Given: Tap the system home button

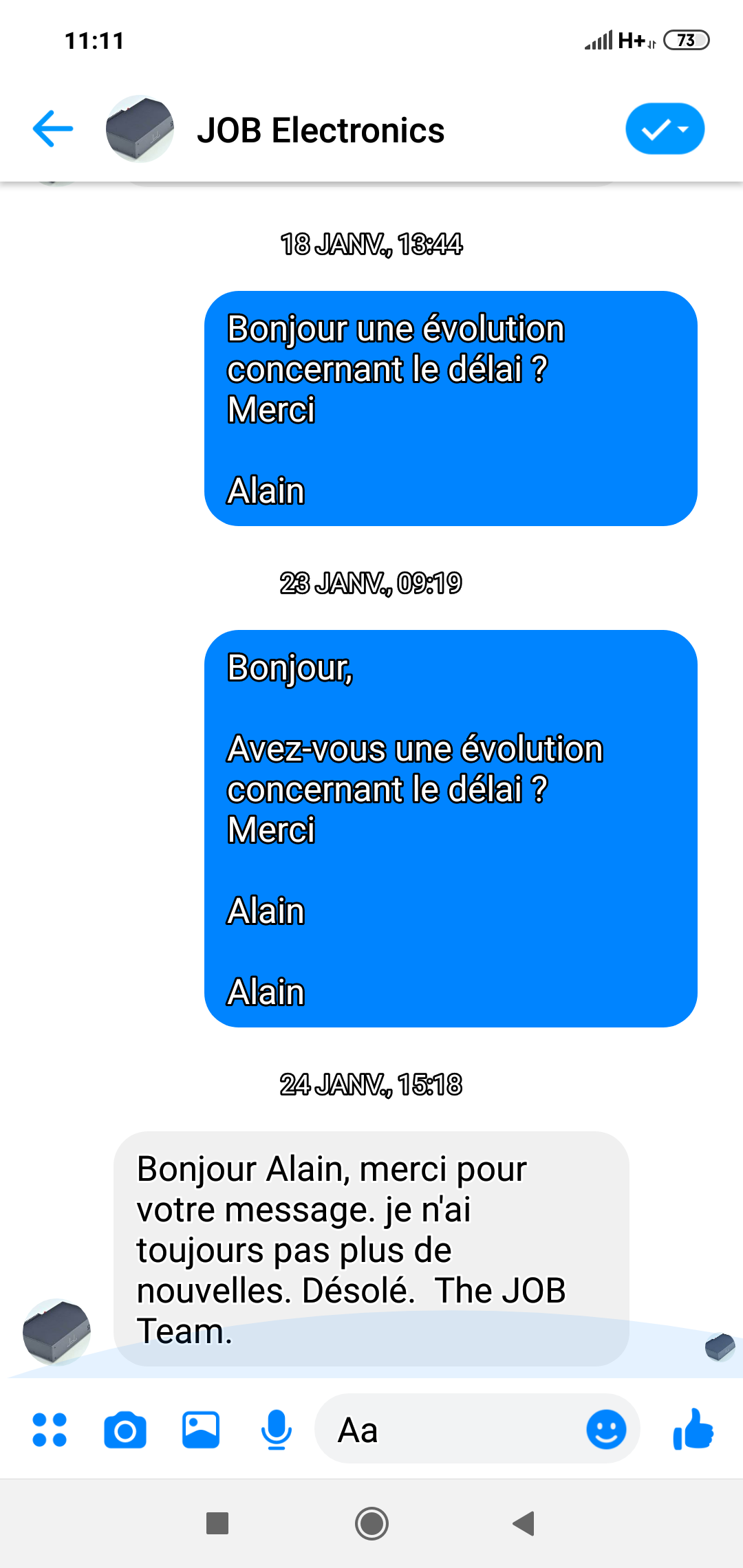Looking at the screenshot, I should coord(371,1523).
